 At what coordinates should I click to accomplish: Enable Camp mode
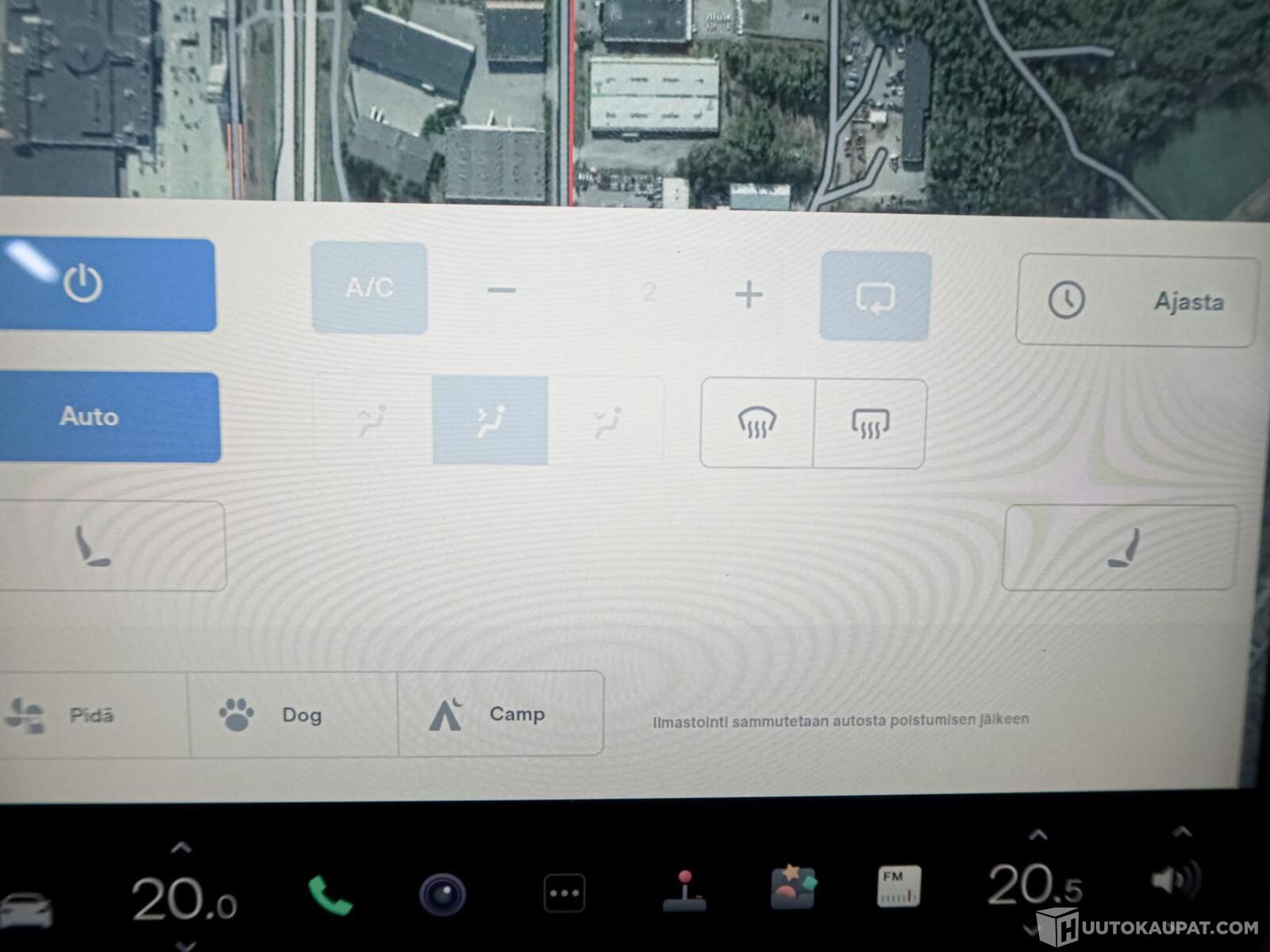[500, 714]
